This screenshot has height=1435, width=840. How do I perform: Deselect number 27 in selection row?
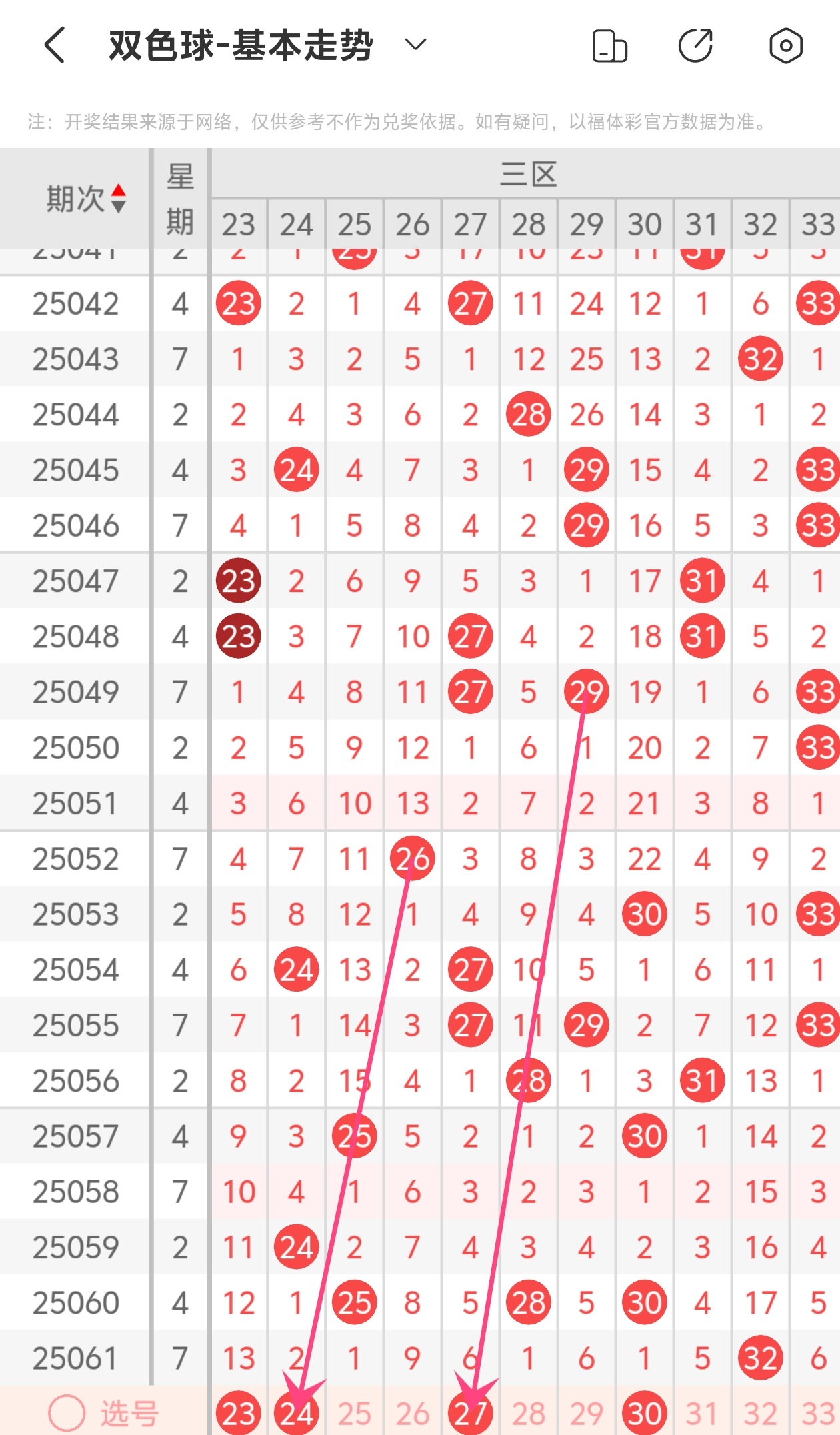click(x=470, y=1412)
